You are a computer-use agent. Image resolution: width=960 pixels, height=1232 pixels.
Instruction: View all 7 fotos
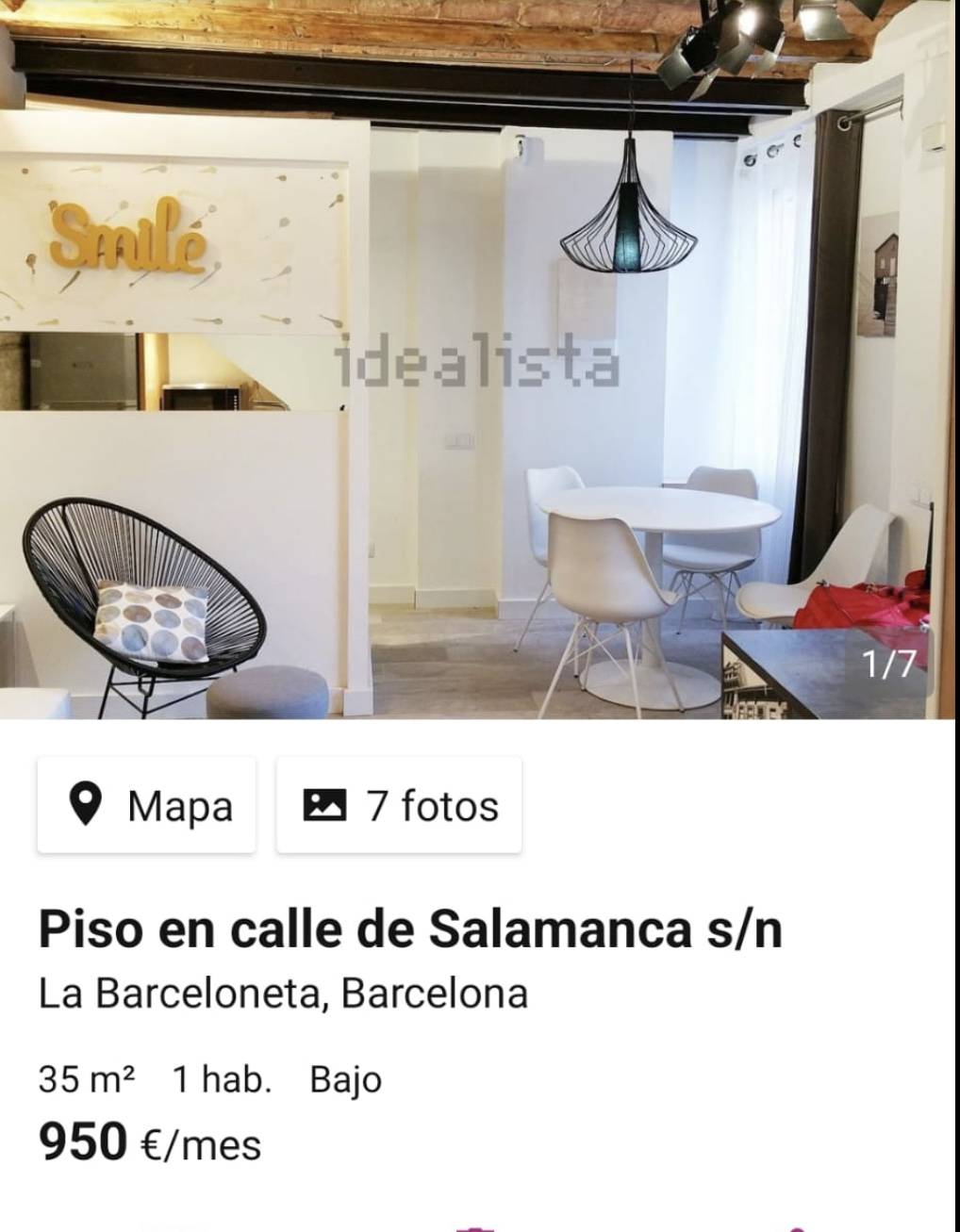point(399,805)
